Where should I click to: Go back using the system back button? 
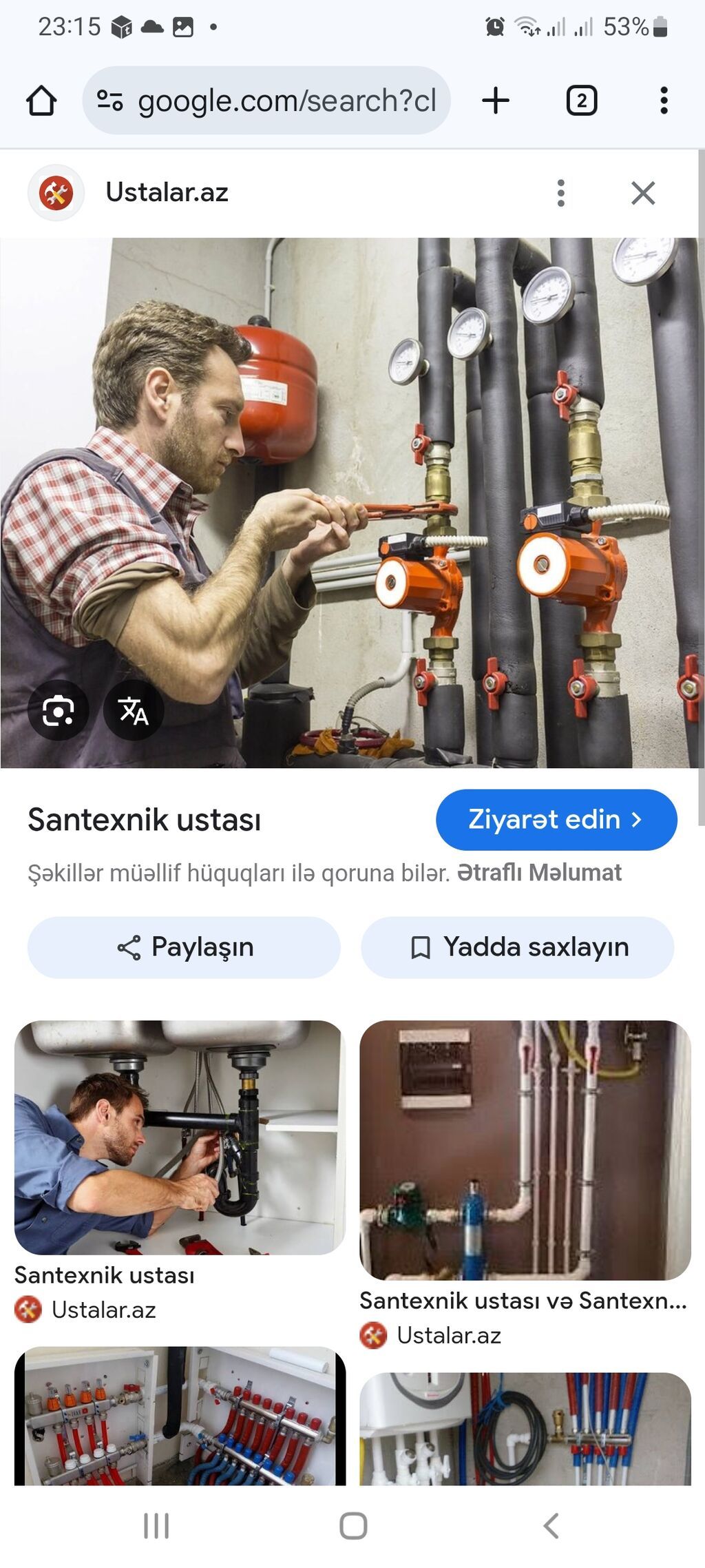tap(551, 1525)
